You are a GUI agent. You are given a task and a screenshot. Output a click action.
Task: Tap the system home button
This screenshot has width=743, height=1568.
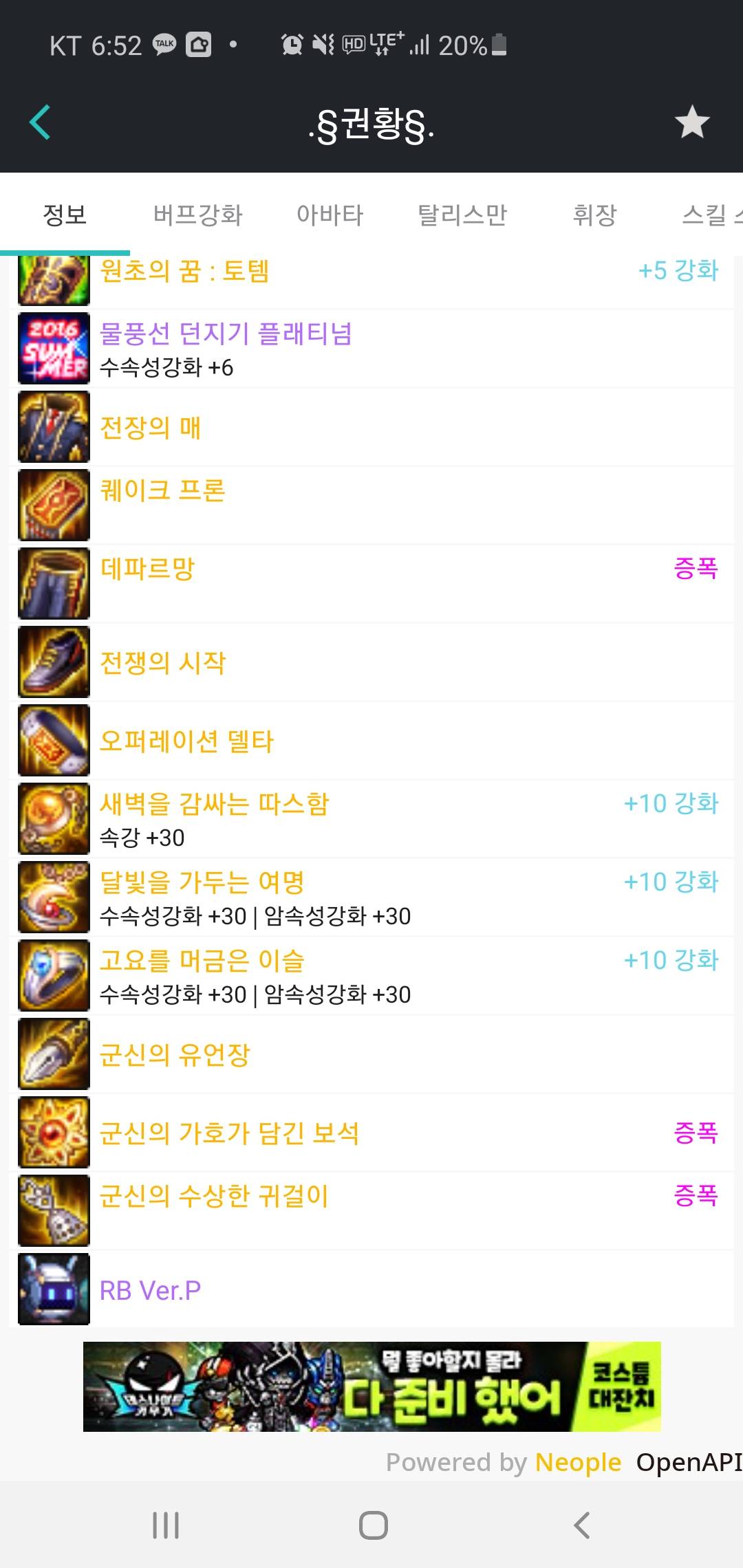coord(373,1525)
